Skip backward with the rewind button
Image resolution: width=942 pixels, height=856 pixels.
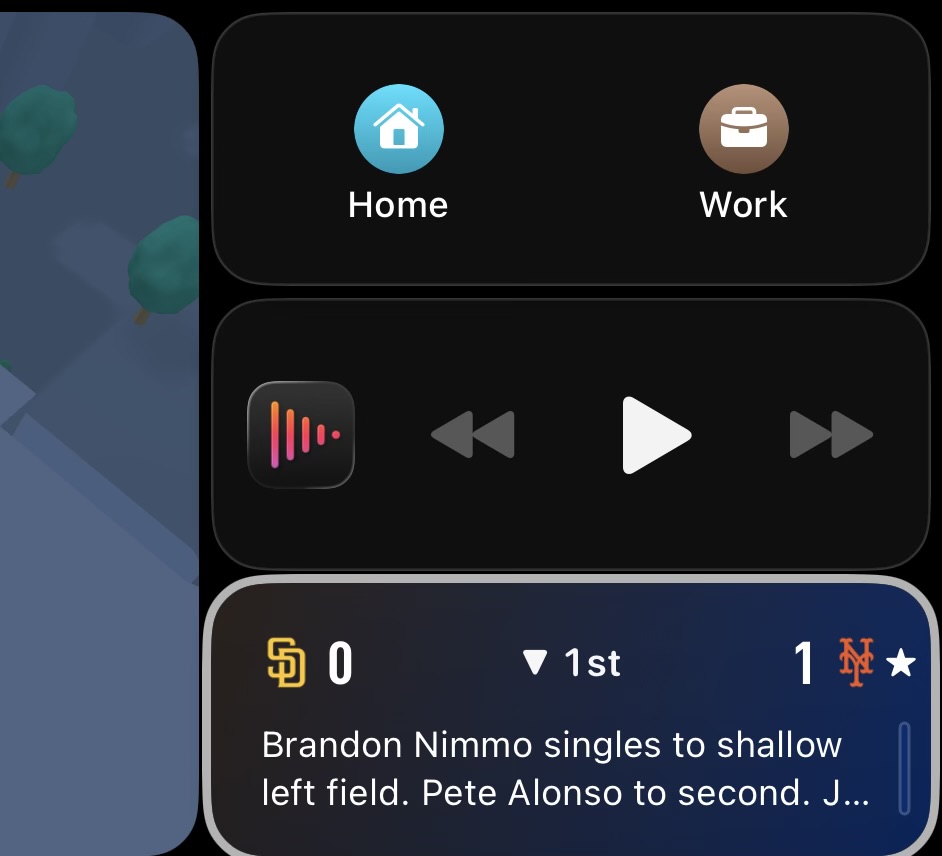473,435
